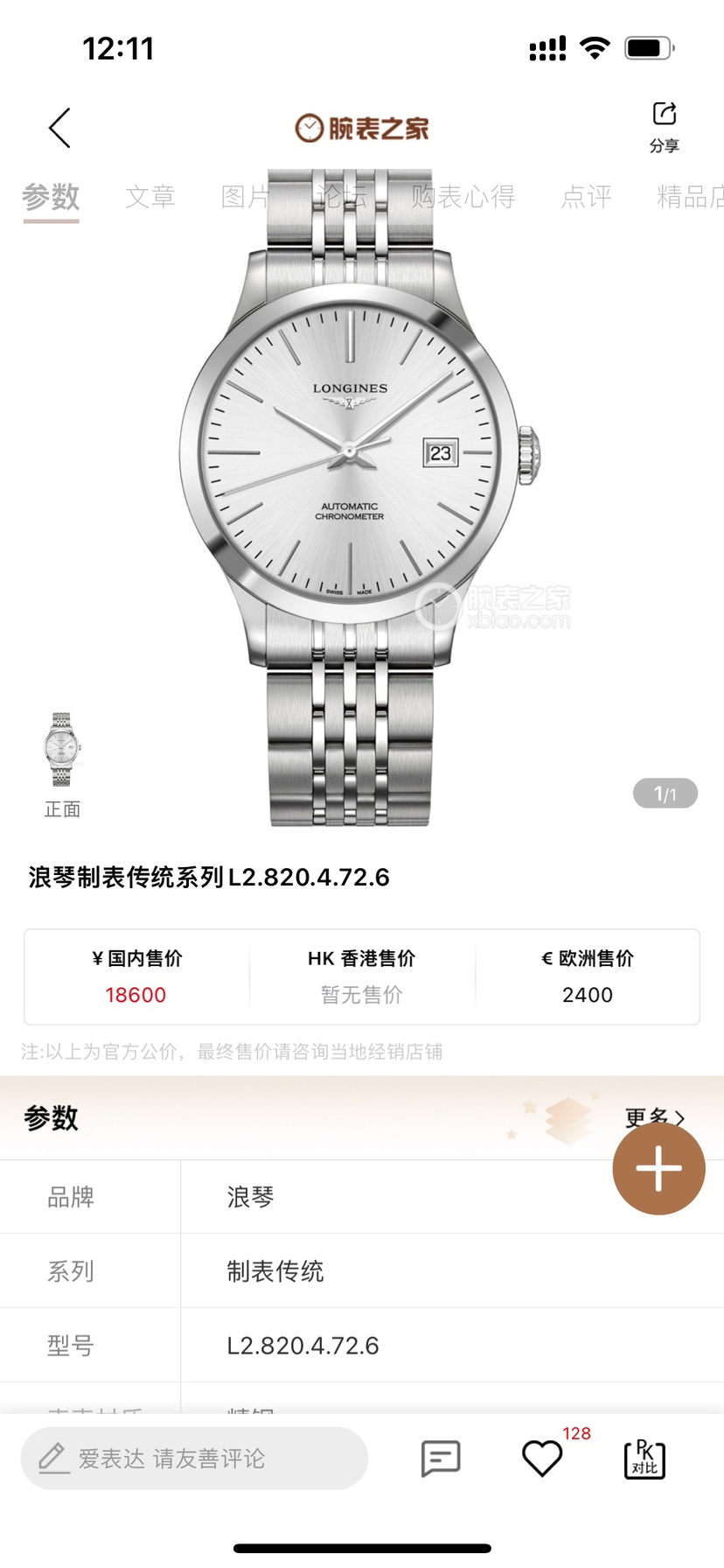The height and width of the screenshot is (1568, 724).
Task: Tap the floating plus button
Action: point(658,1169)
